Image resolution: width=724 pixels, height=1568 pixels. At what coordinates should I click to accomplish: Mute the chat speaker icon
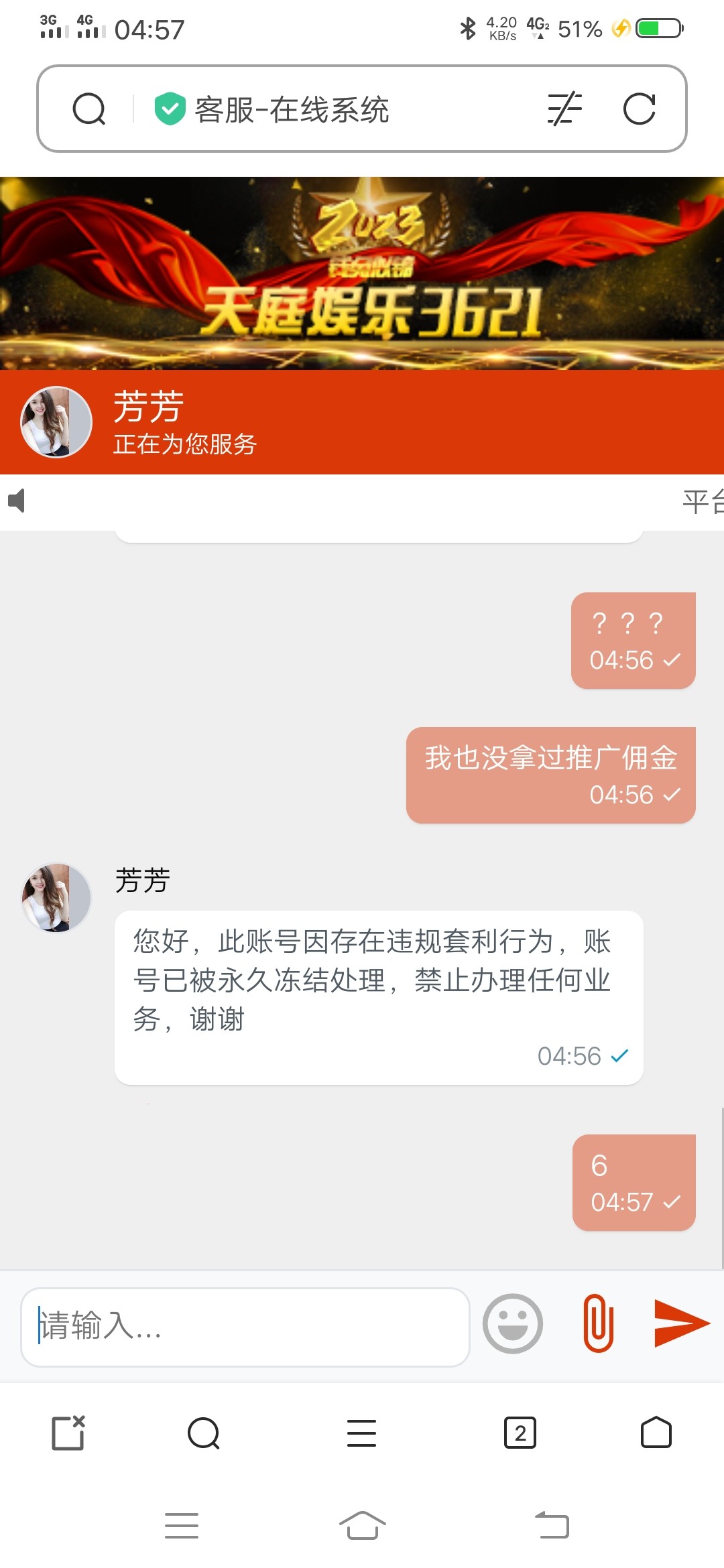(x=16, y=499)
